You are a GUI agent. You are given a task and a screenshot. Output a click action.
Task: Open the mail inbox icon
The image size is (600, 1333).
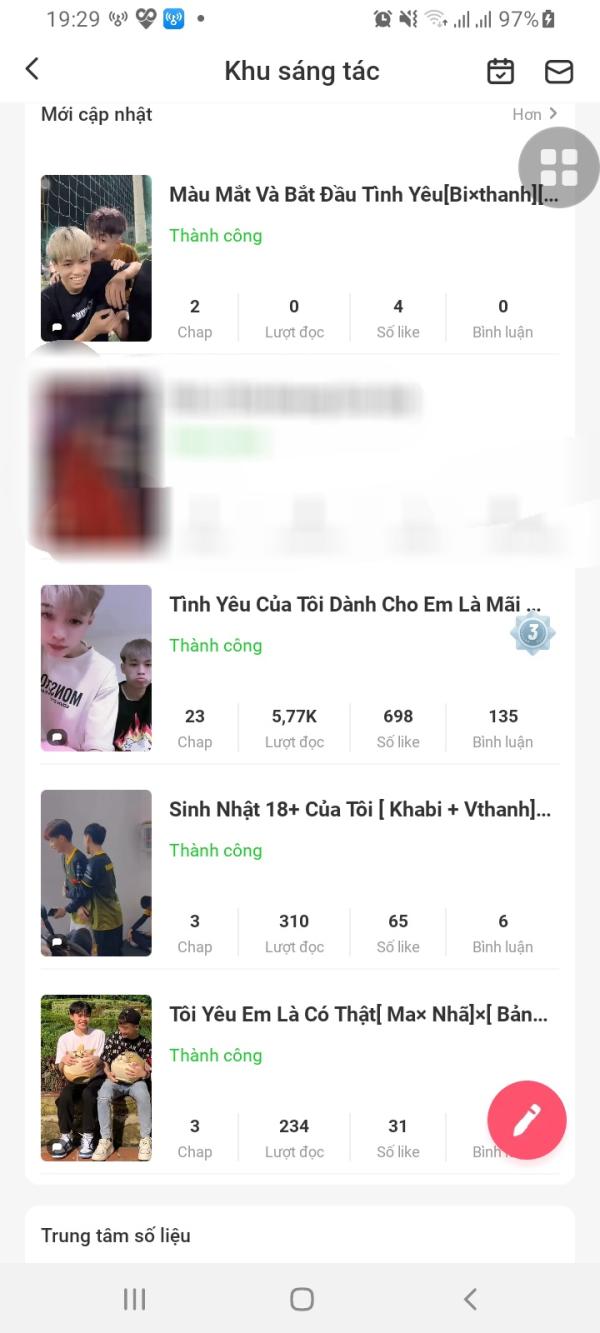click(x=558, y=71)
